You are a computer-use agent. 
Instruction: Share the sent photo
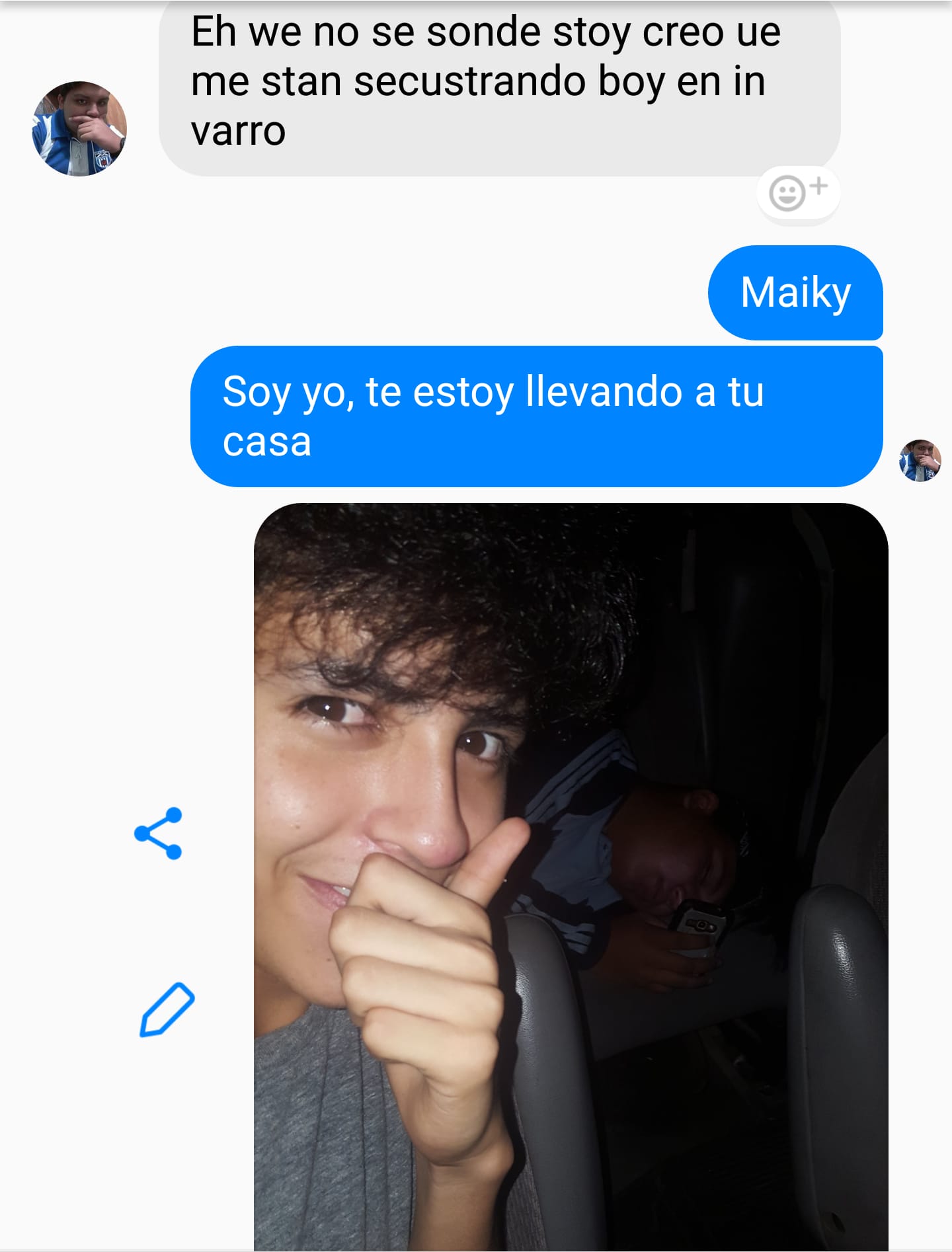pos(158,833)
